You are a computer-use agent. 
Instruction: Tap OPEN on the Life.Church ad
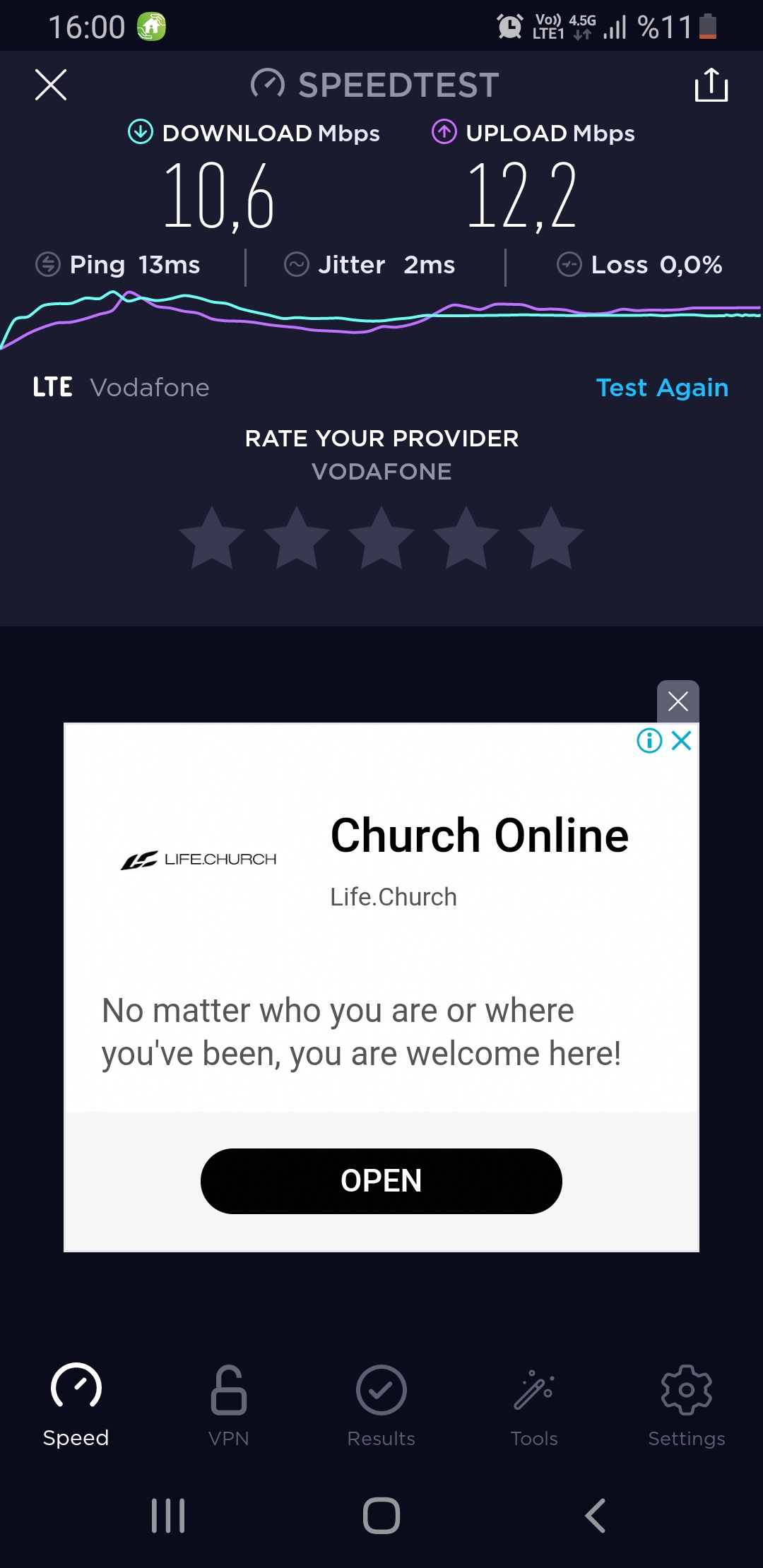(x=381, y=1181)
